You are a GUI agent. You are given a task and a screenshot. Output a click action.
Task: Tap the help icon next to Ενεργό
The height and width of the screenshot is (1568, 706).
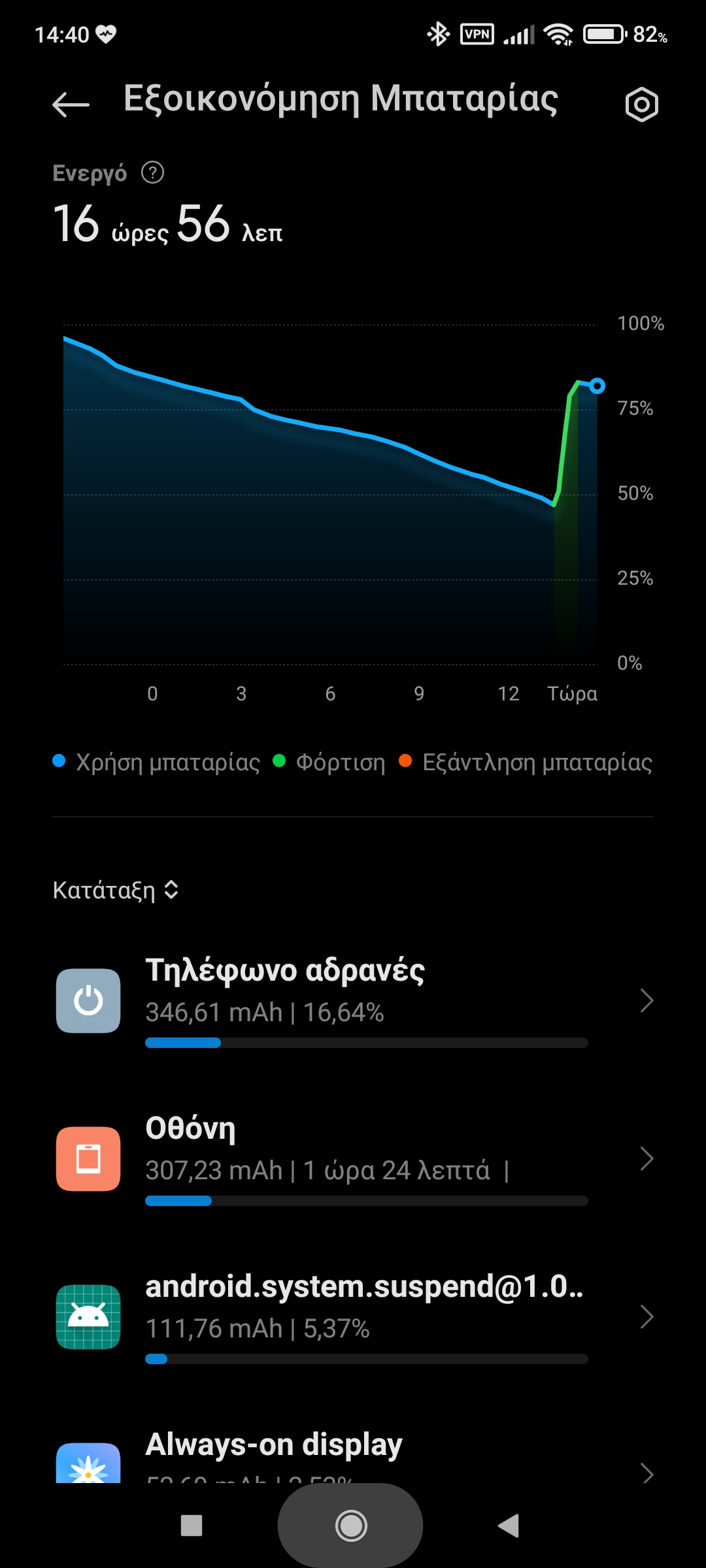153,173
